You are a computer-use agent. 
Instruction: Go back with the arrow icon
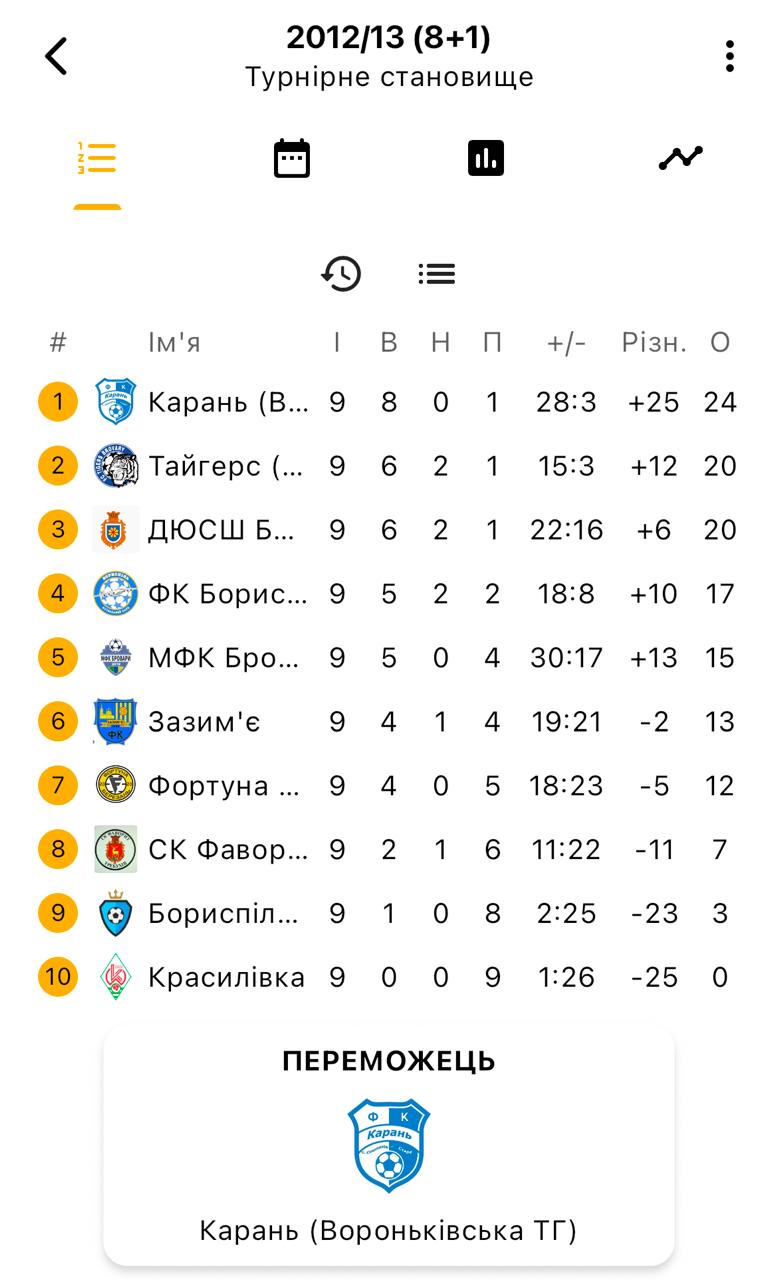click(x=57, y=57)
